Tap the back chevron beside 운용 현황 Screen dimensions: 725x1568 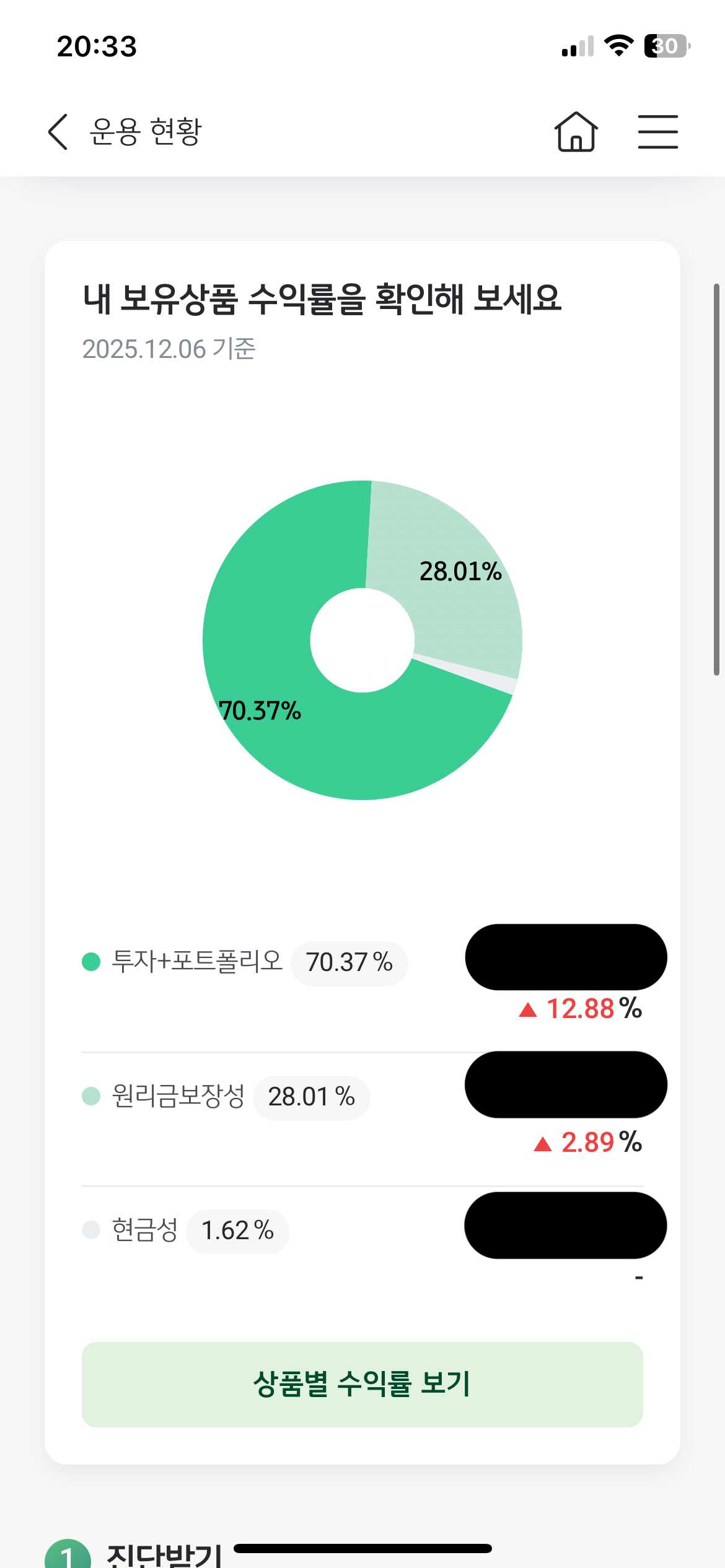(x=56, y=131)
